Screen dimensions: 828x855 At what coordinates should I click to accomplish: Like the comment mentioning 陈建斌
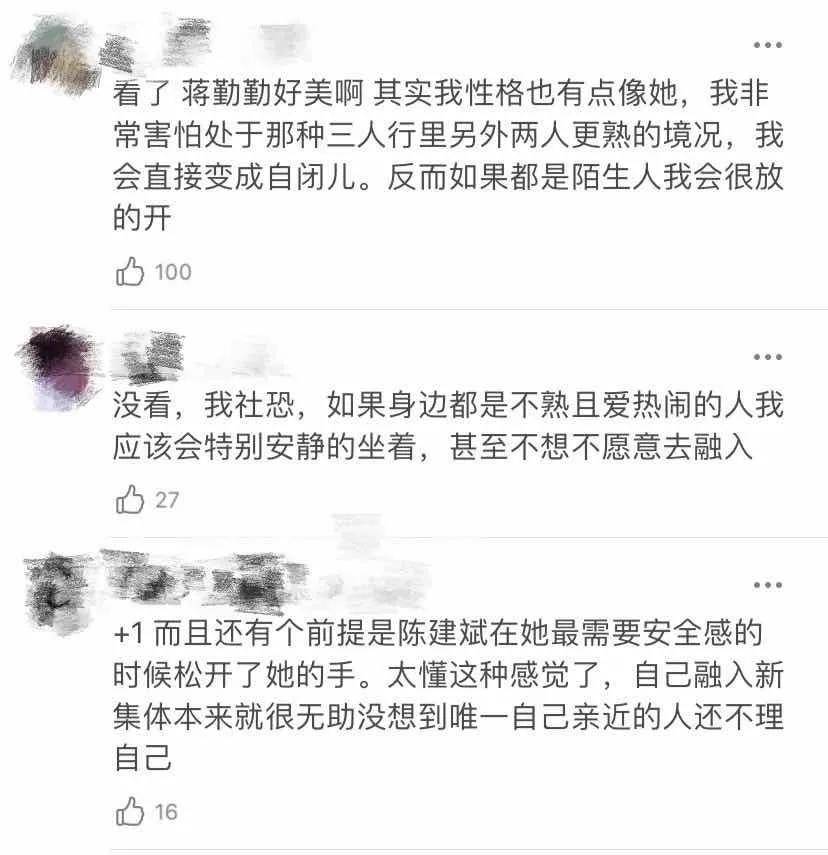[131, 810]
